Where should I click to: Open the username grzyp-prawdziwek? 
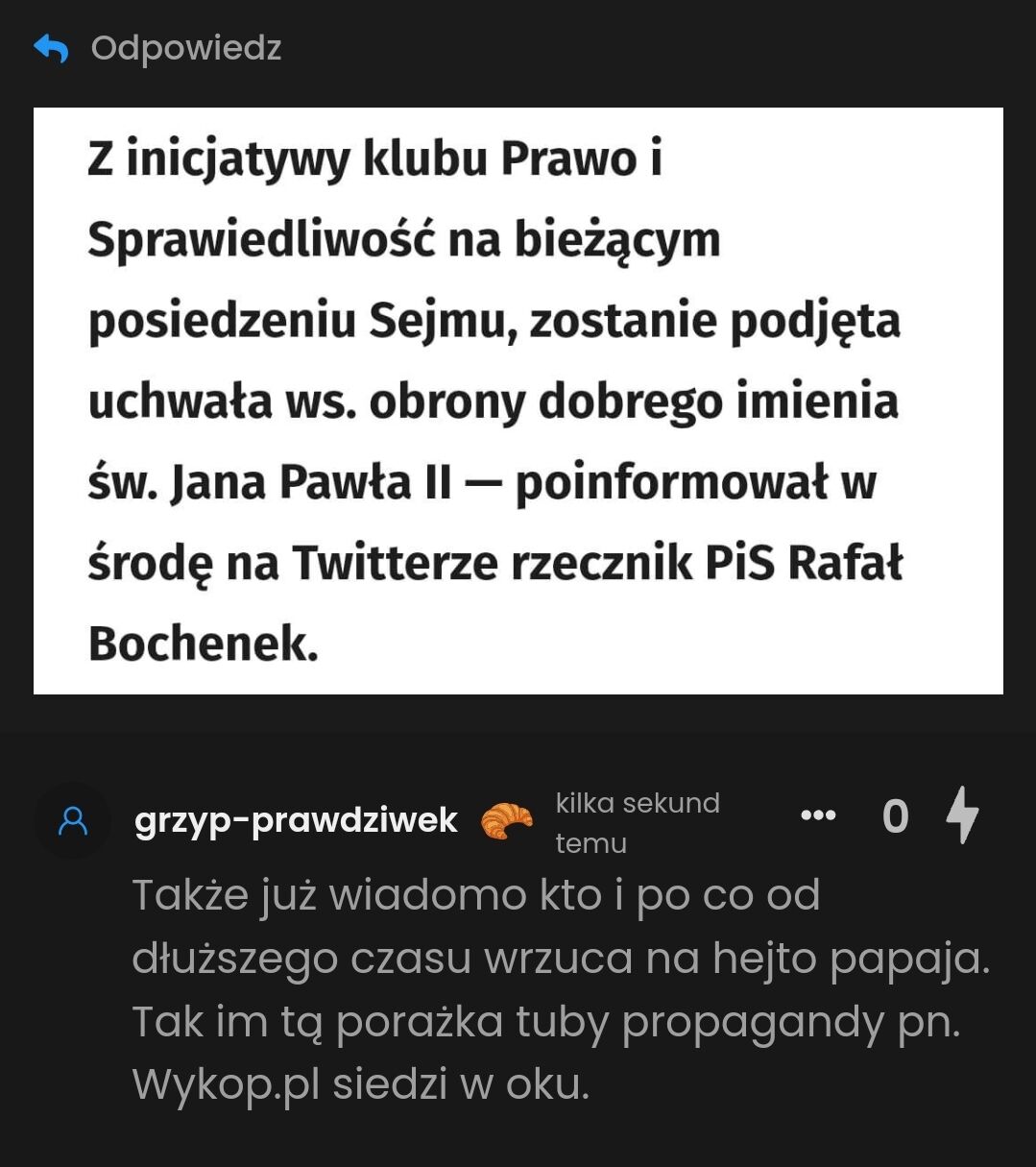pyautogui.click(x=296, y=820)
